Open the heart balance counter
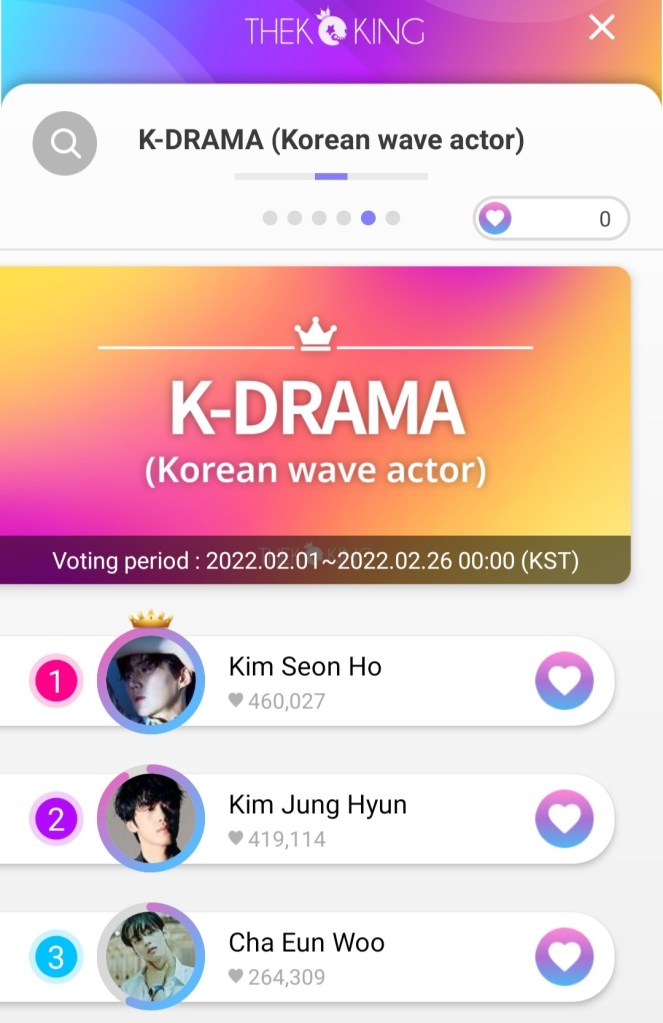Image resolution: width=663 pixels, height=1023 pixels. 551,218
